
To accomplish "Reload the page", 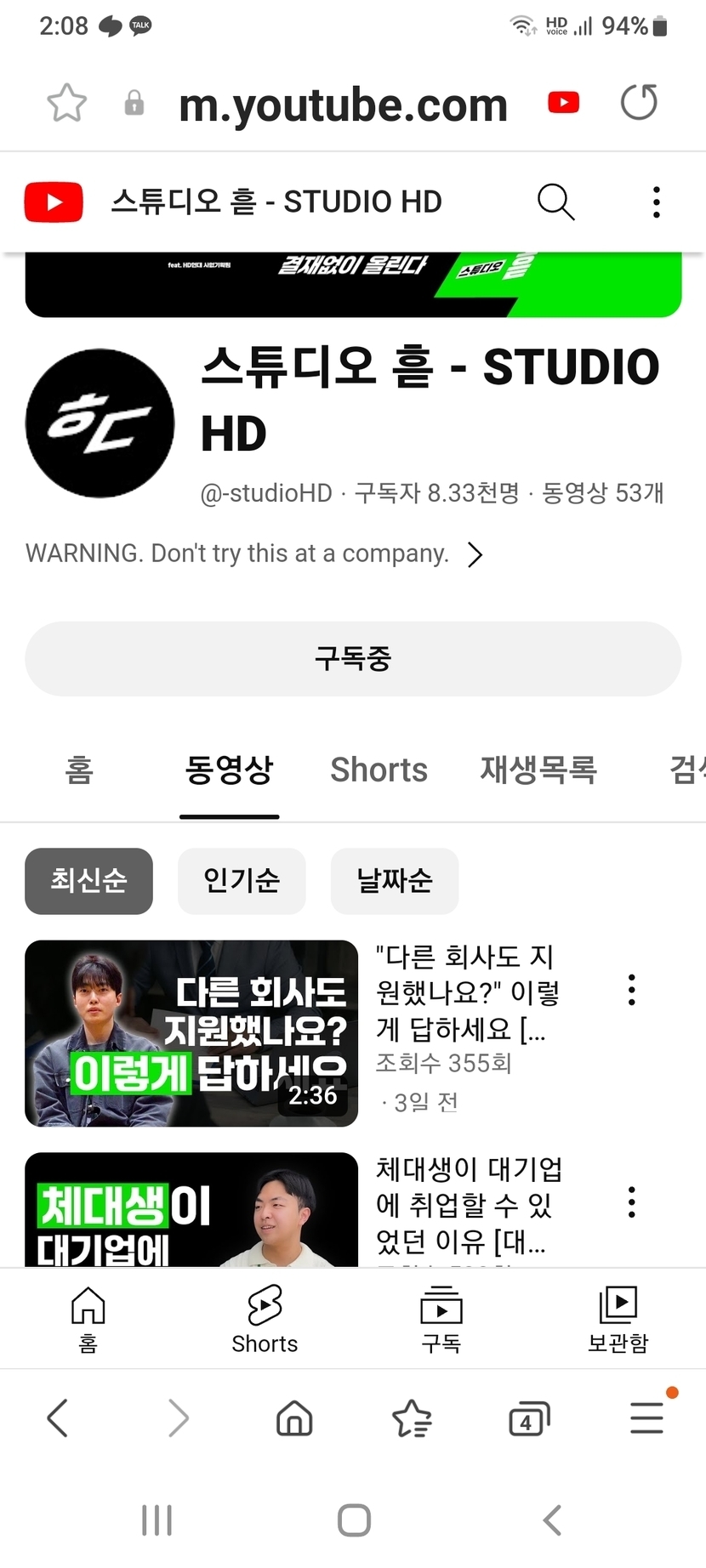I will pos(639,103).
